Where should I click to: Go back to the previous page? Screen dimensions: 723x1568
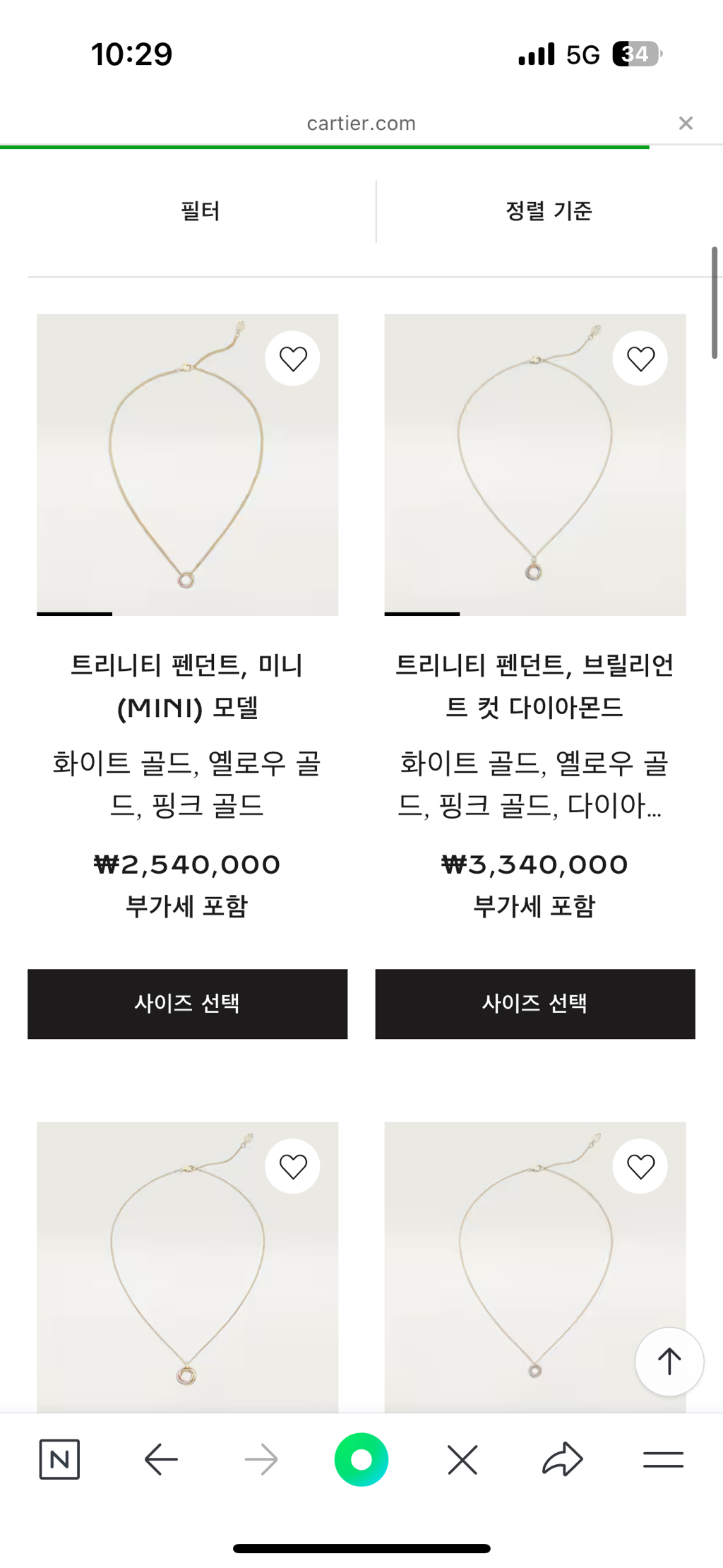[x=161, y=1459]
